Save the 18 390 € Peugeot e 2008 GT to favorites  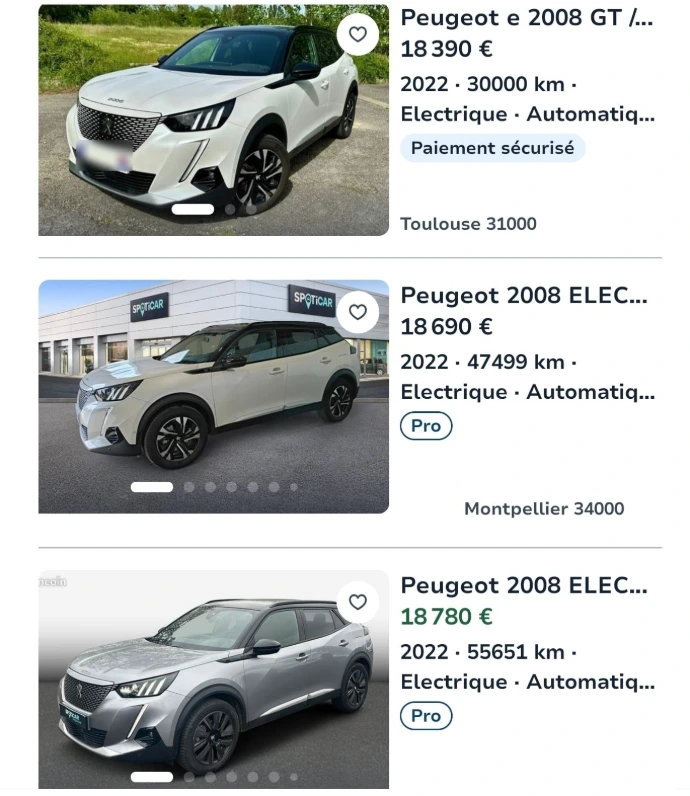[357, 35]
